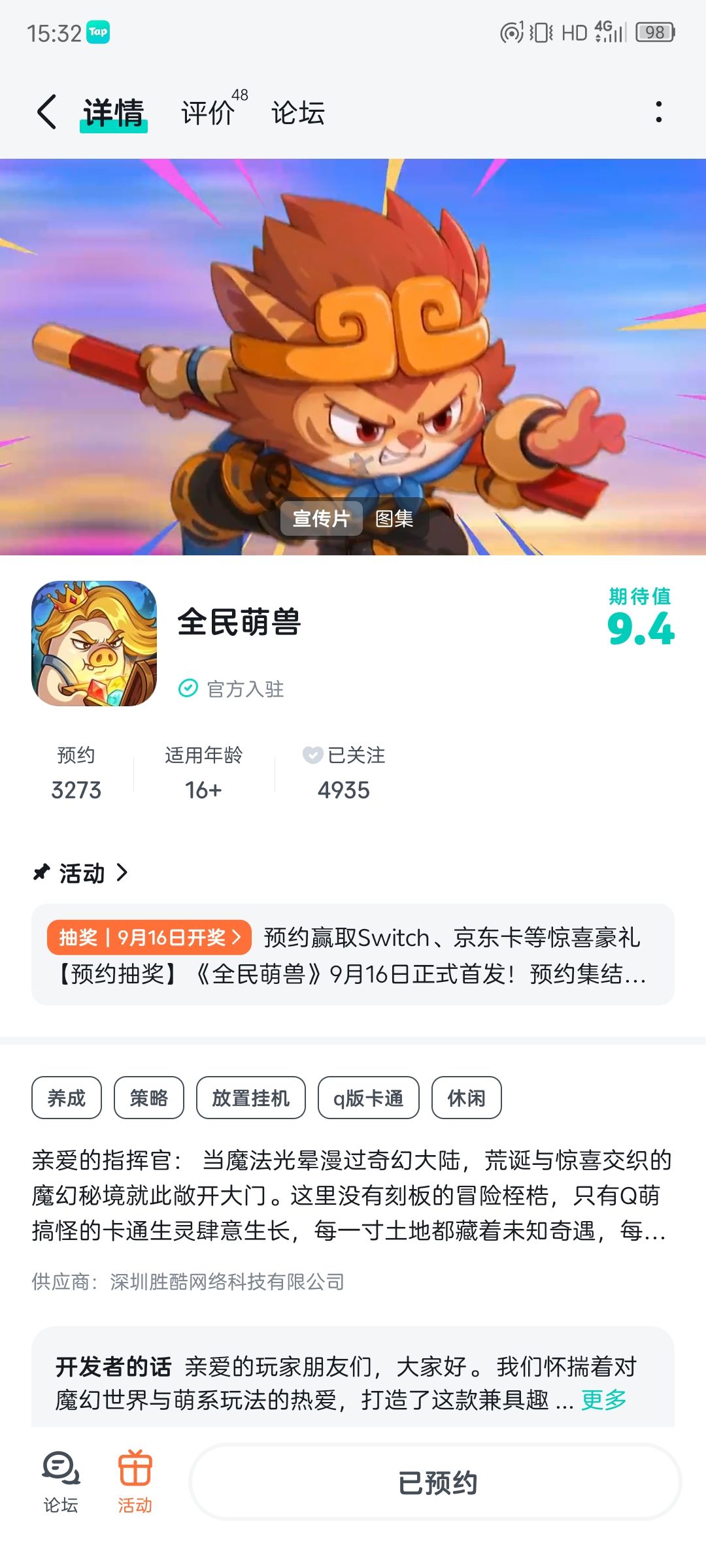Switch to the 论坛 top tab
This screenshot has width=706, height=1568.
[x=298, y=112]
